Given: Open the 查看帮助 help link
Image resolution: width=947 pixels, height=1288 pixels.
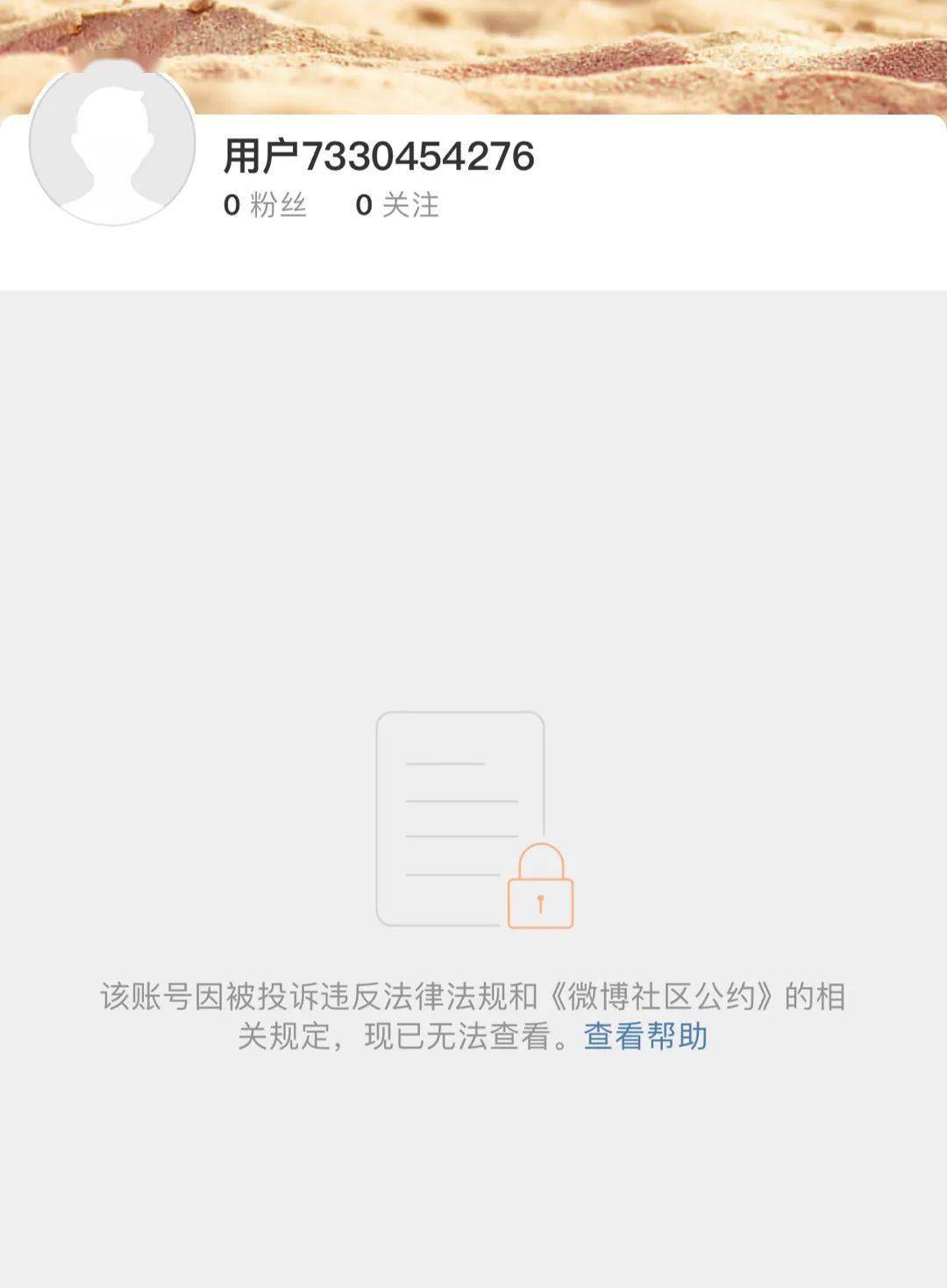Looking at the screenshot, I should (x=645, y=1036).
